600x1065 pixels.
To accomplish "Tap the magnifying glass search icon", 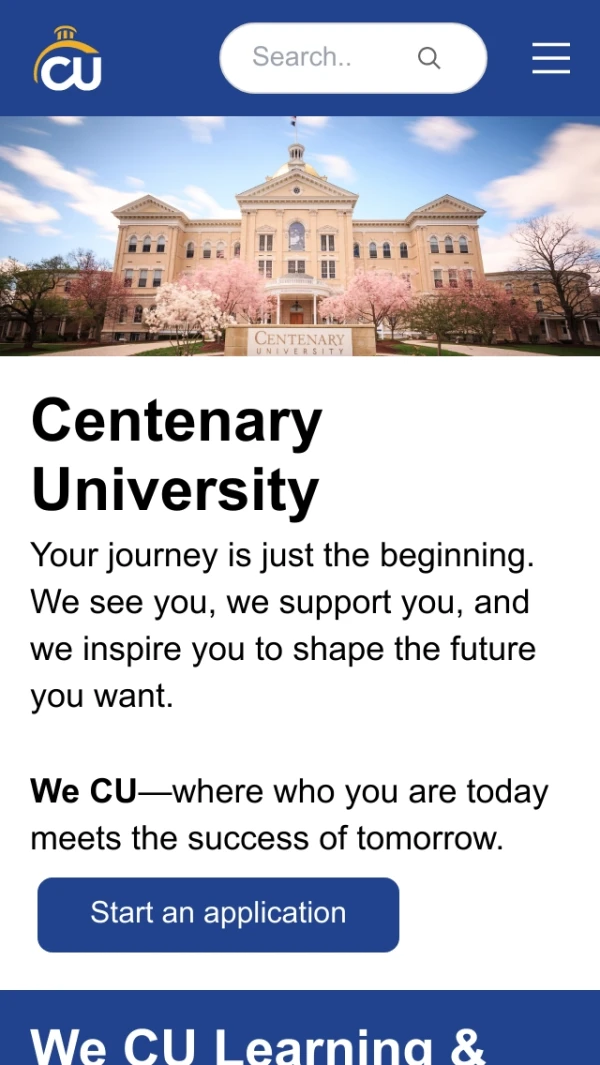I will [429, 58].
